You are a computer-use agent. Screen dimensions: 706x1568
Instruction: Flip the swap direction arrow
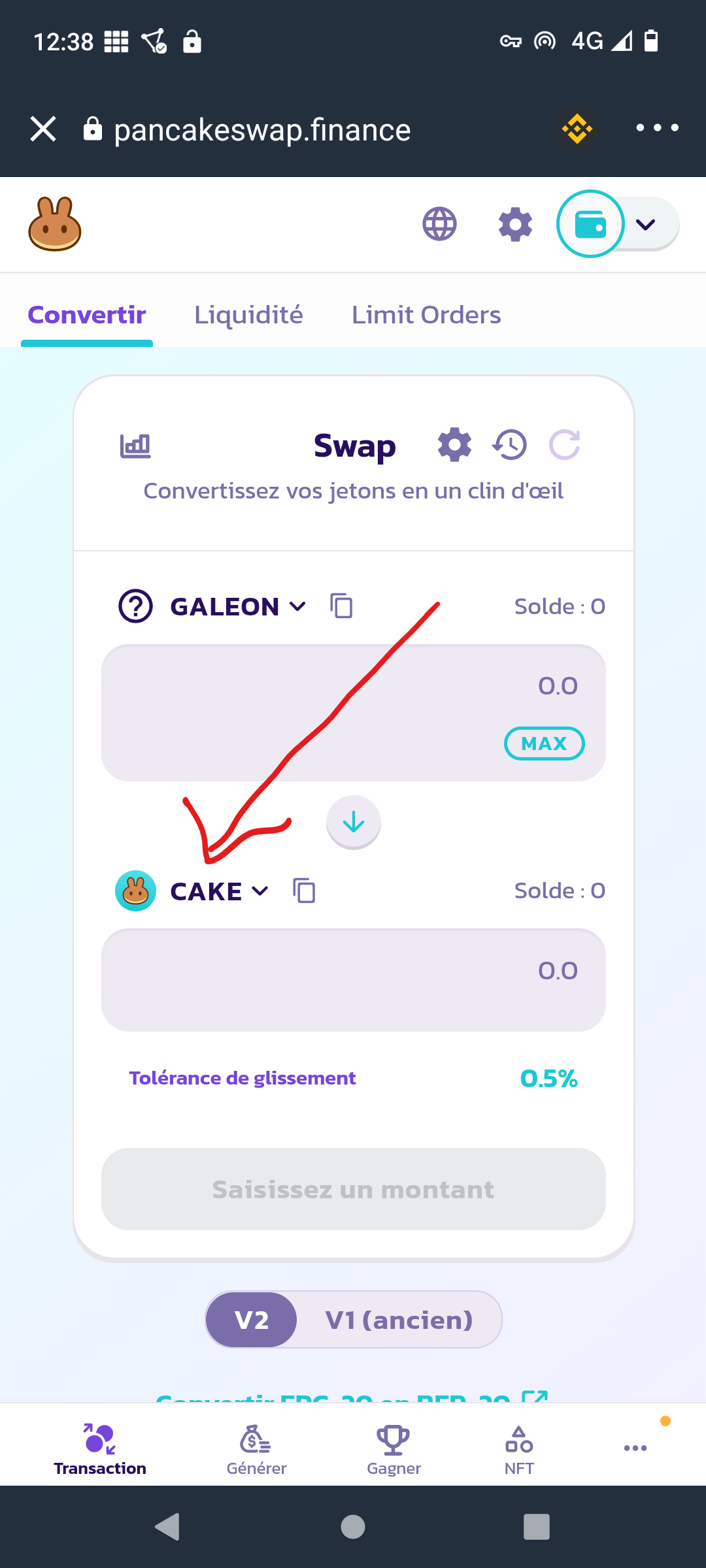354,822
